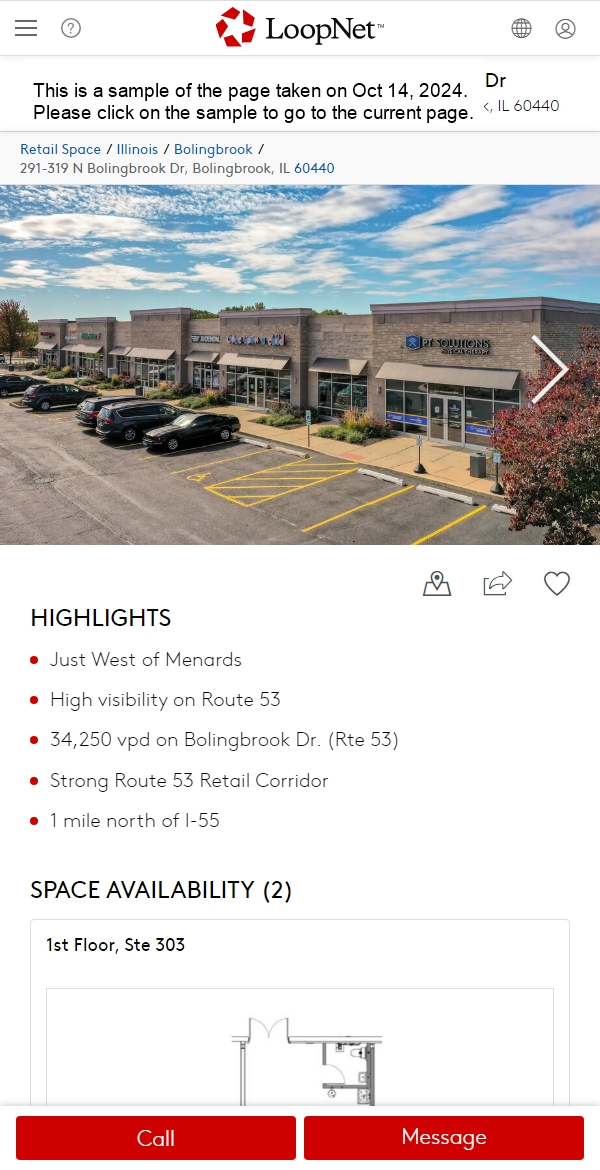Save this listing to favorites

[x=556, y=583]
